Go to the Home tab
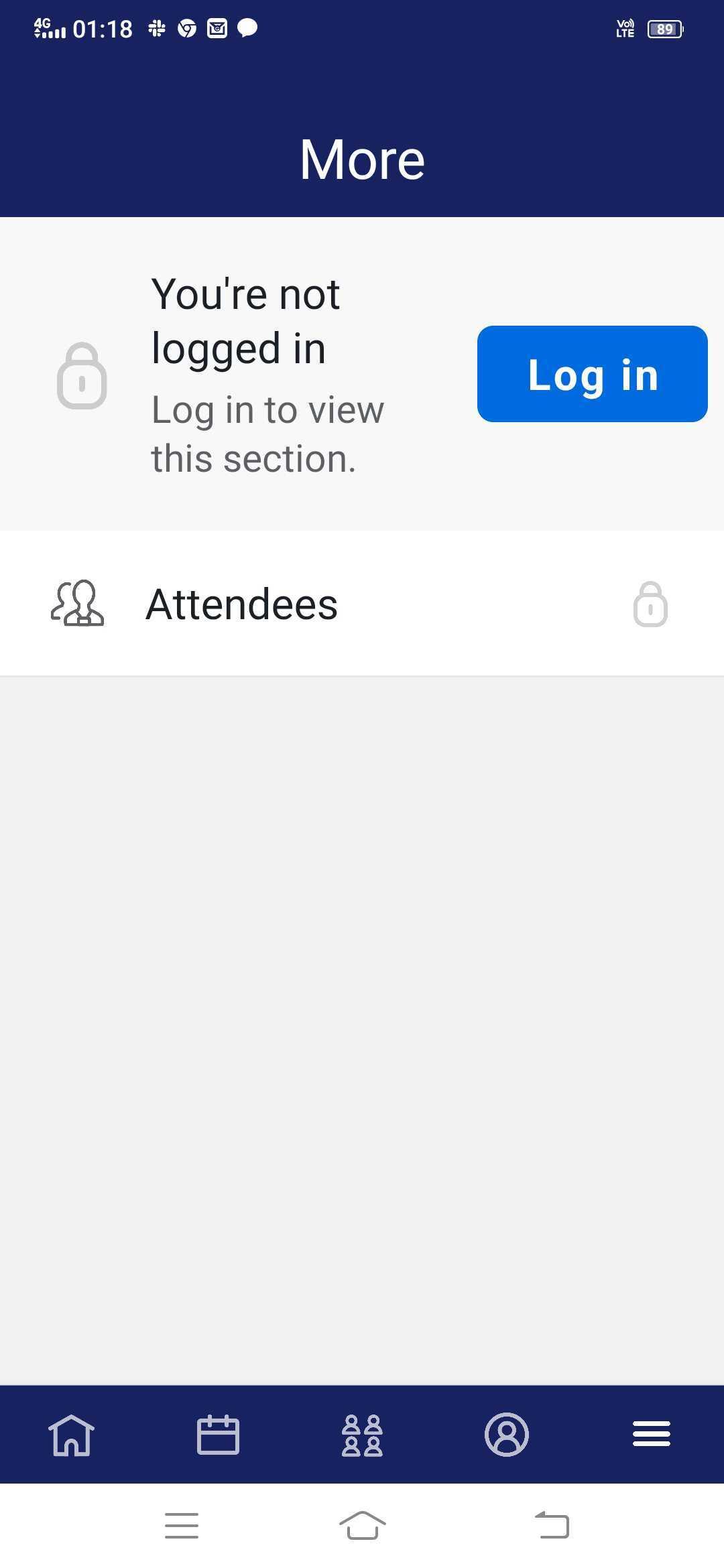 click(72, 1435)
